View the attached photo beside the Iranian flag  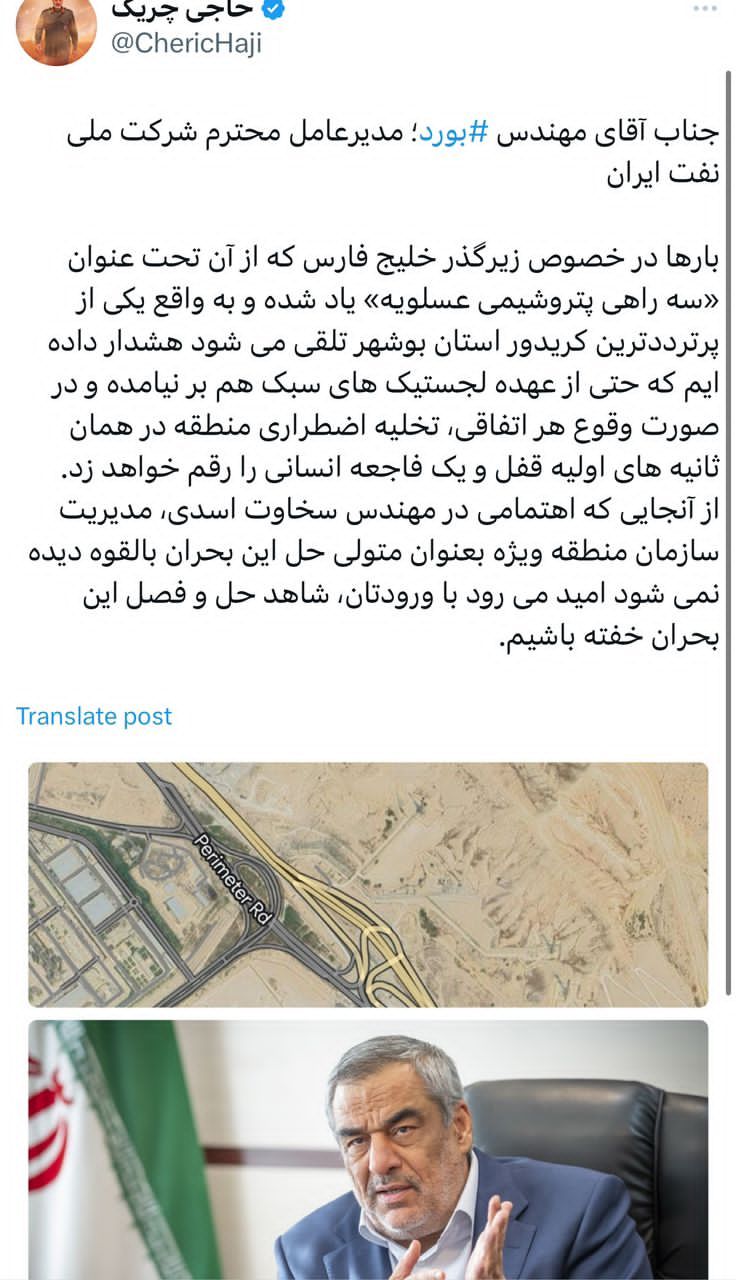(x=368, y=1150)
